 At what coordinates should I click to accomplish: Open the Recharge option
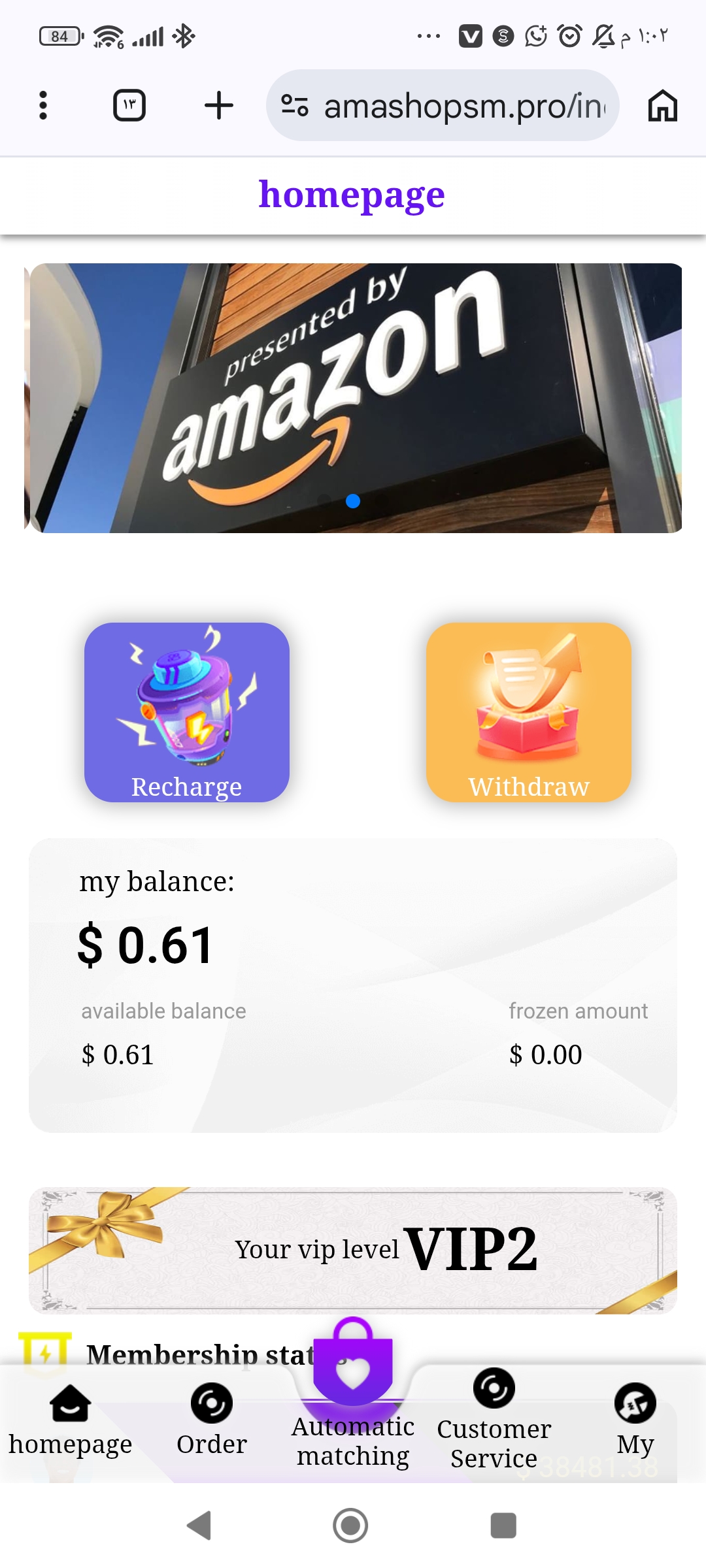[x=187, y=712]
